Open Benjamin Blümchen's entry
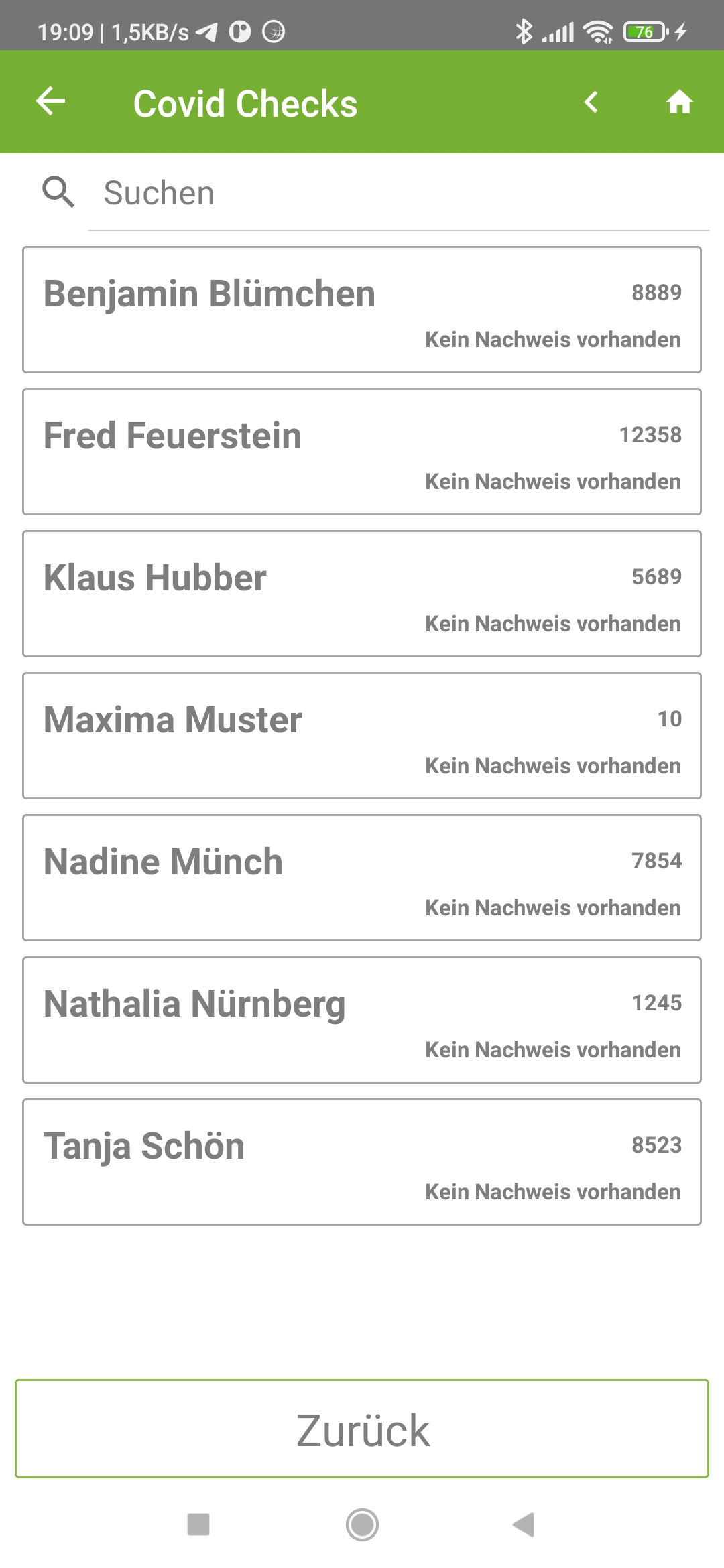 (362, 310)
